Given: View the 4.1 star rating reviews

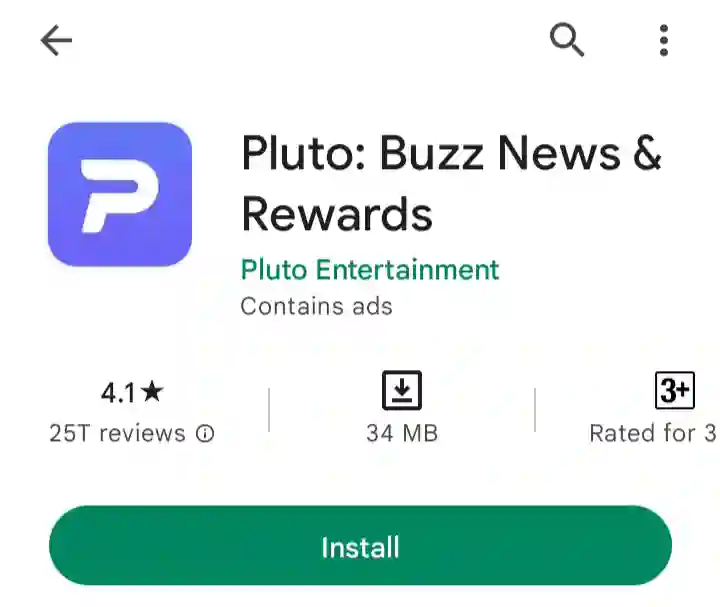Looking at the screenshot, I should [x=131, y=411].
